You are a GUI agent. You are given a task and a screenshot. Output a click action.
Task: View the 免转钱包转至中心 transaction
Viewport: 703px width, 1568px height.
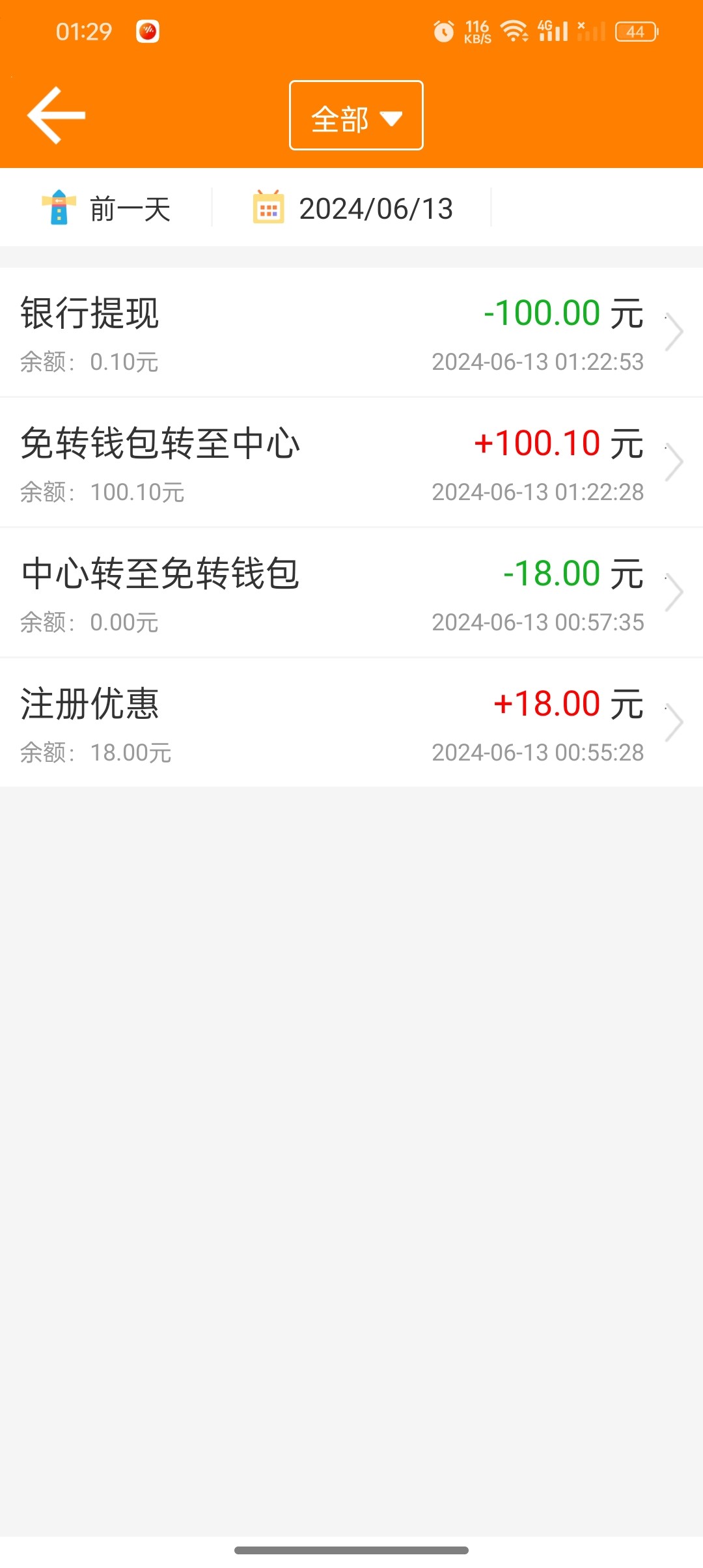coord(351,462)
